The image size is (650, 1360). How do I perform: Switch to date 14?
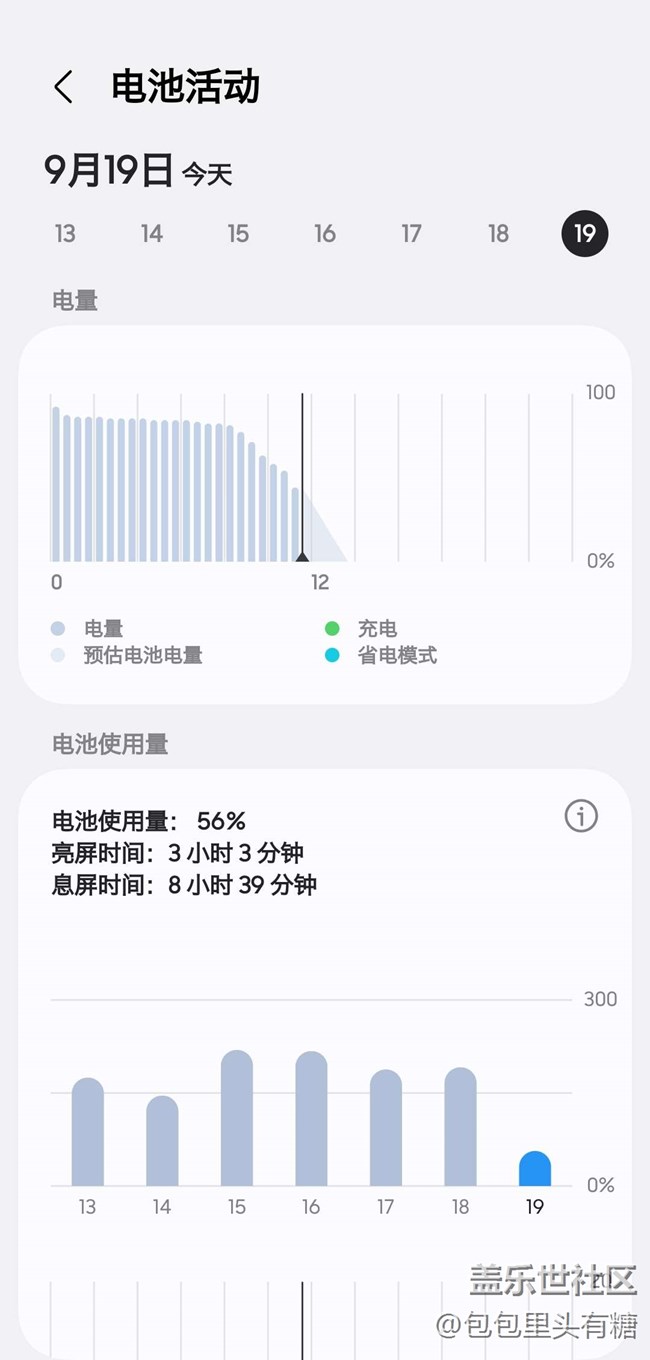pyautogui.click(x=152, y=234)
